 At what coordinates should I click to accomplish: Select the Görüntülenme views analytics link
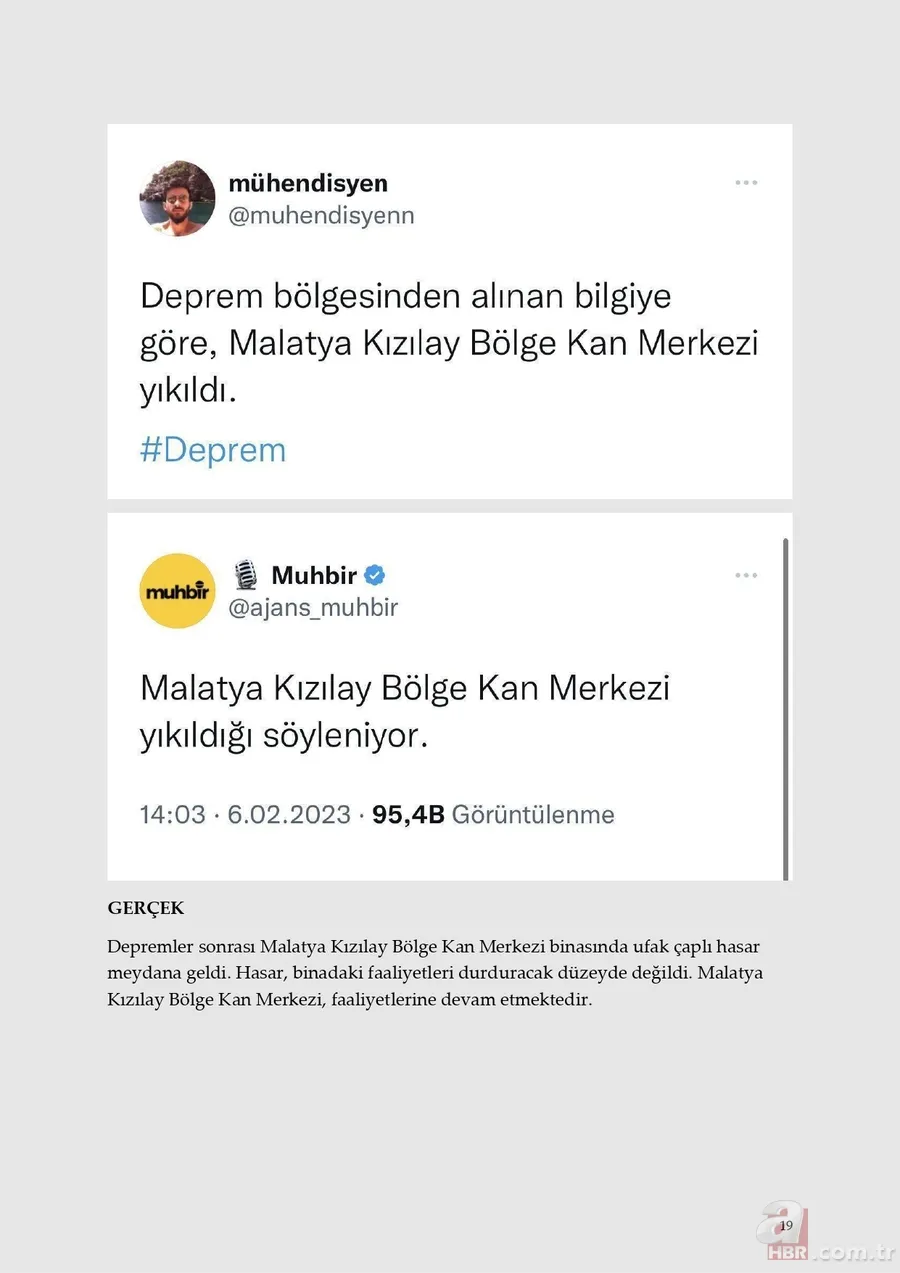pyautogui.click(x=533, y=814)
